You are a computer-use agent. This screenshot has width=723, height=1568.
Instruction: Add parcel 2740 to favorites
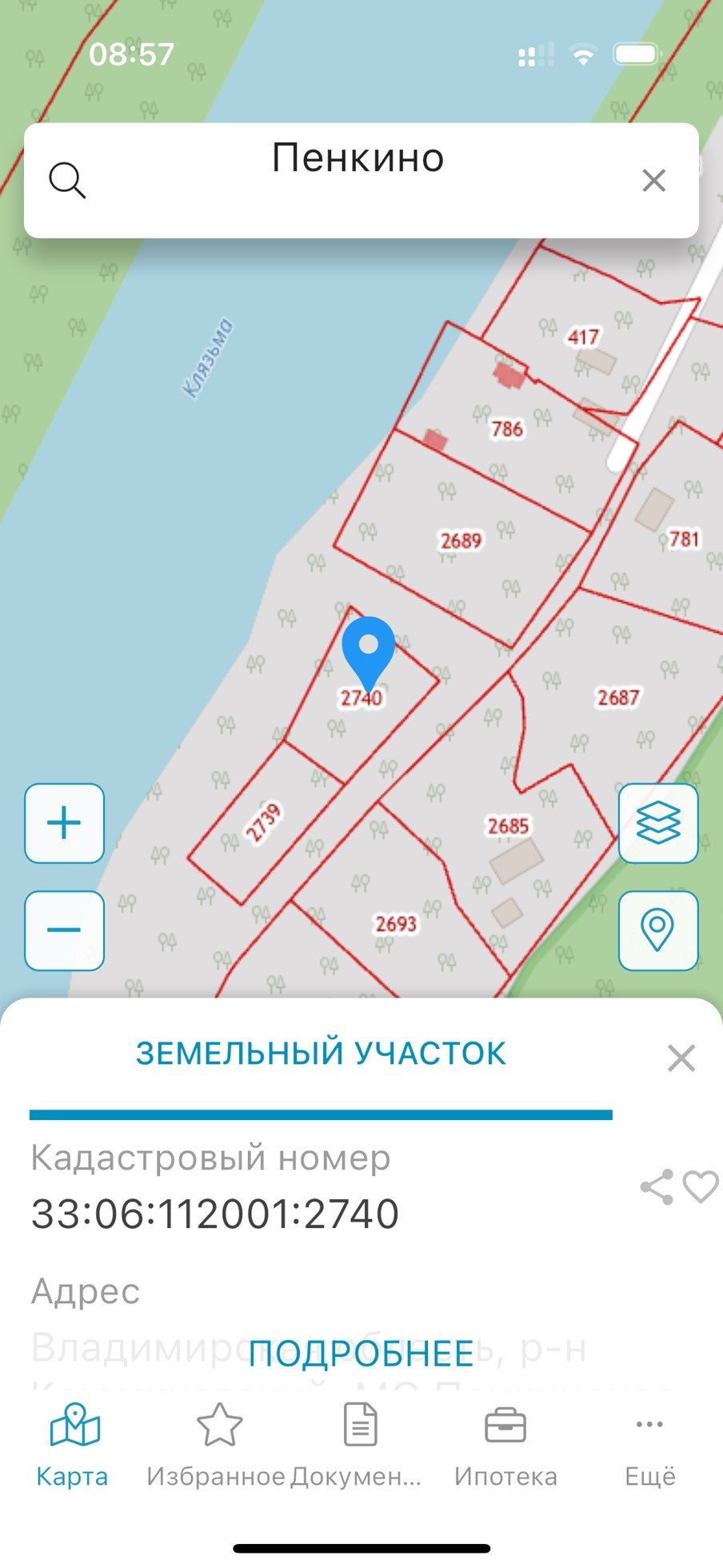click(701, 1186)
